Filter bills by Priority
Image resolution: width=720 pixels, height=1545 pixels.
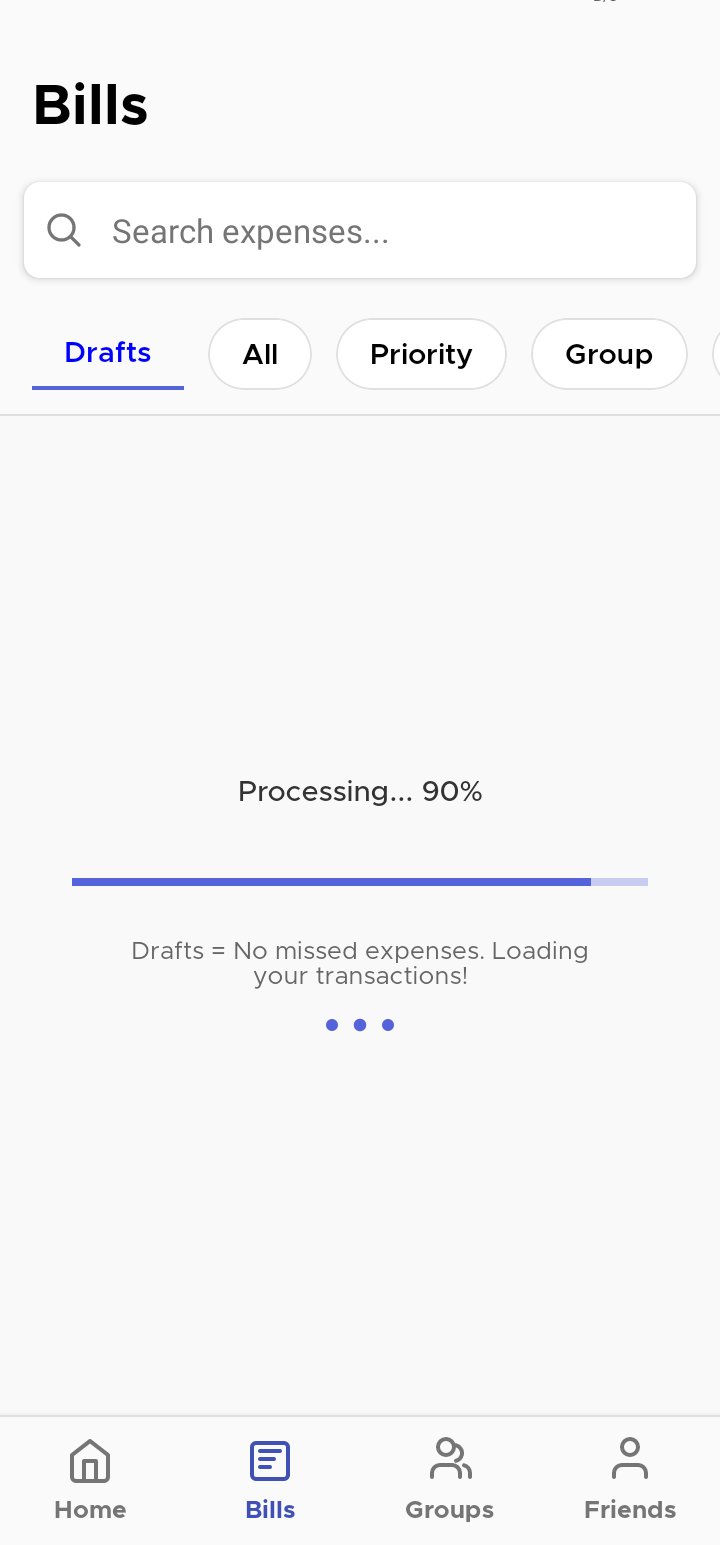(421, 354)
